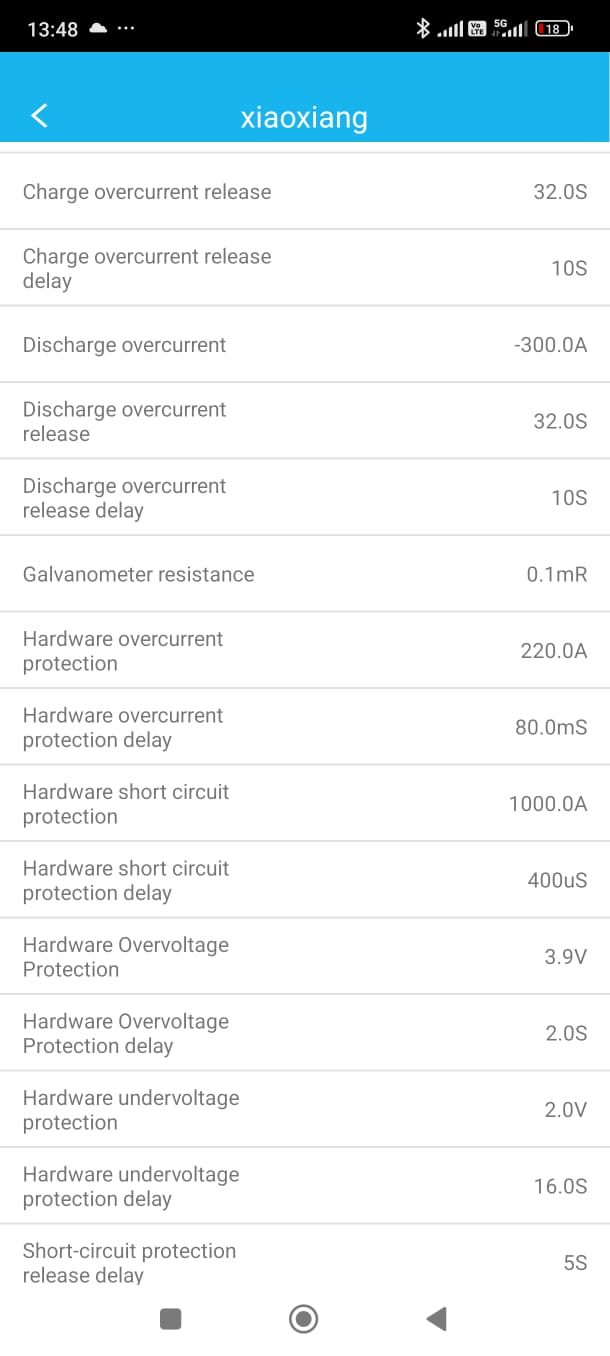Screen dimensions: 610x1356
Task: Edit Discharge overcurrent release delay
Action: click(305, 498)
